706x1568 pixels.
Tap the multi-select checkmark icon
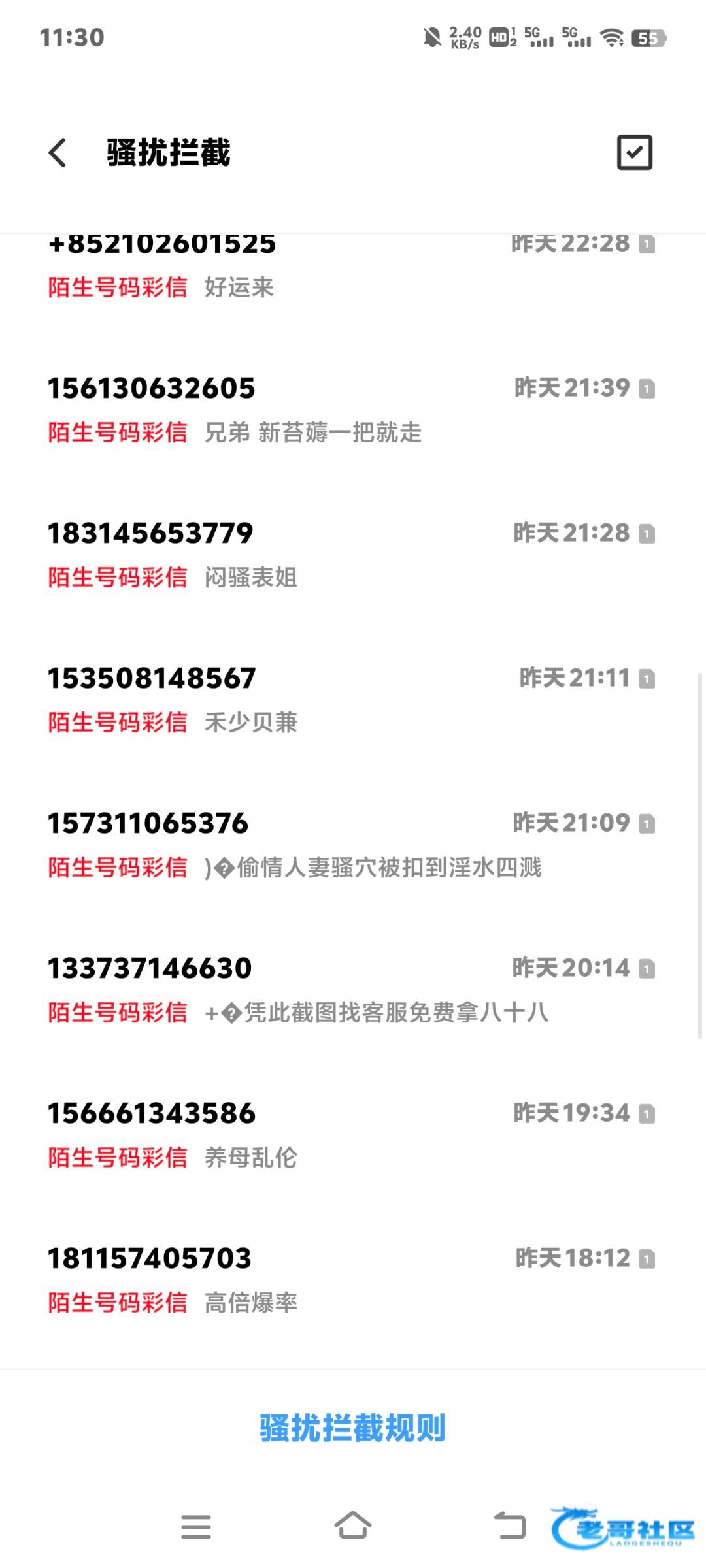click(634, 153)
